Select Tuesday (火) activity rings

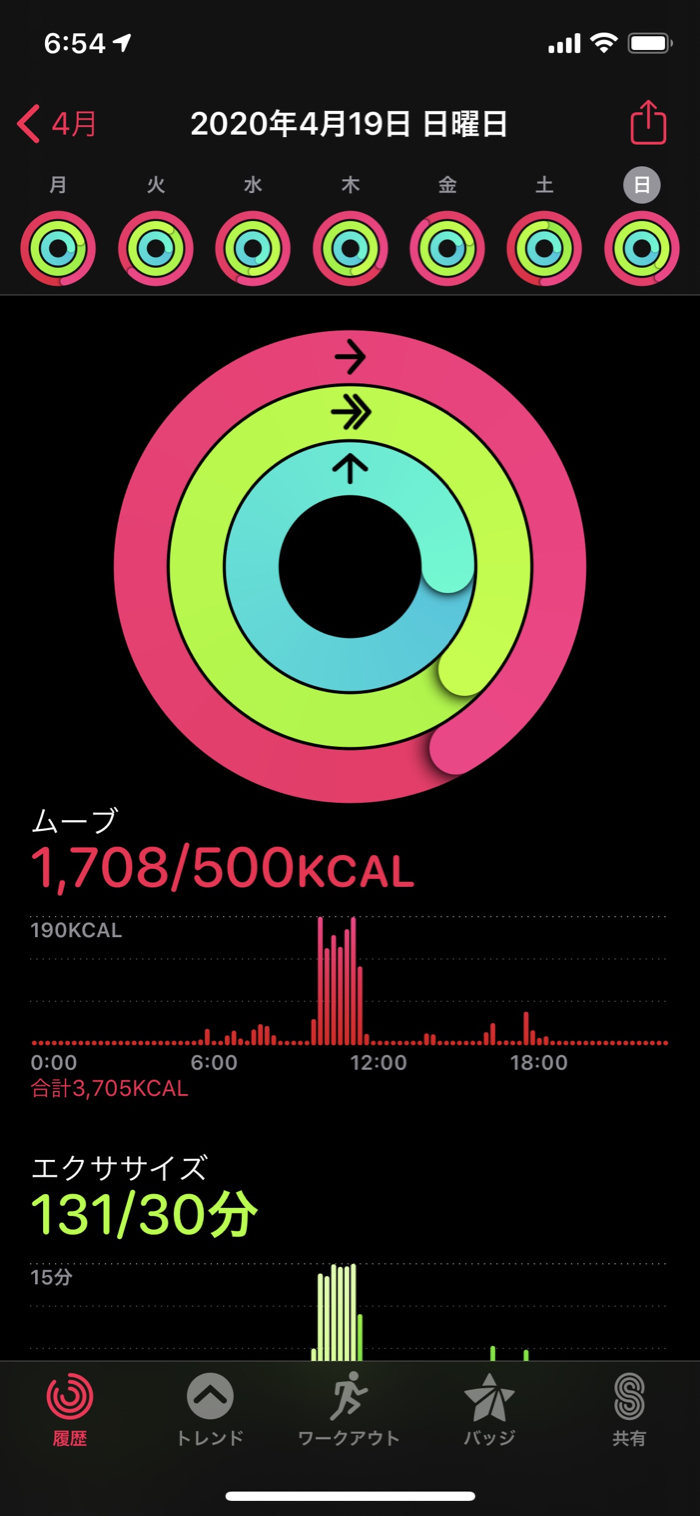(x=155, y=249)
